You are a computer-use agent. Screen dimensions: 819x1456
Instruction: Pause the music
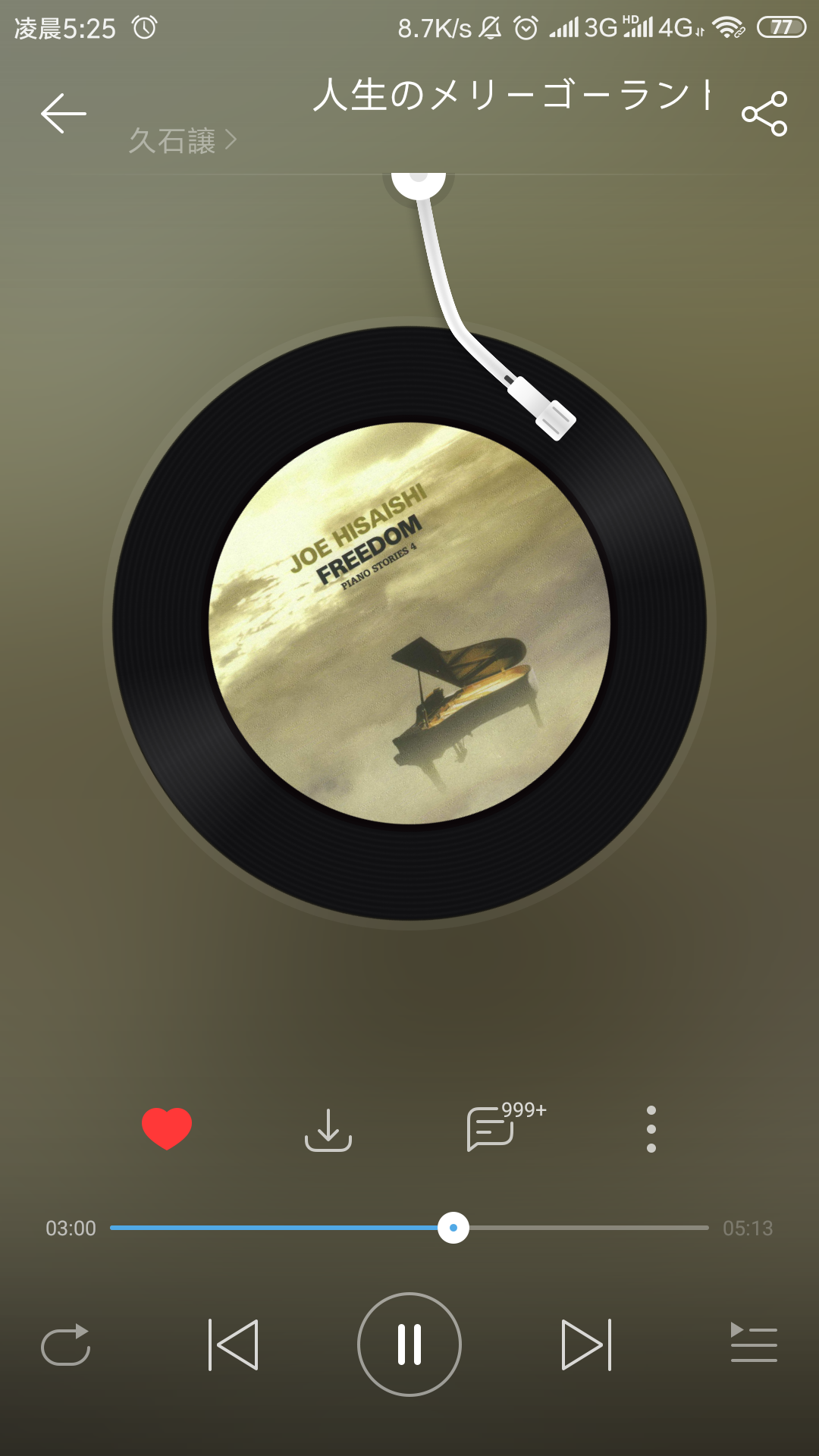(x=409, y=1345)
